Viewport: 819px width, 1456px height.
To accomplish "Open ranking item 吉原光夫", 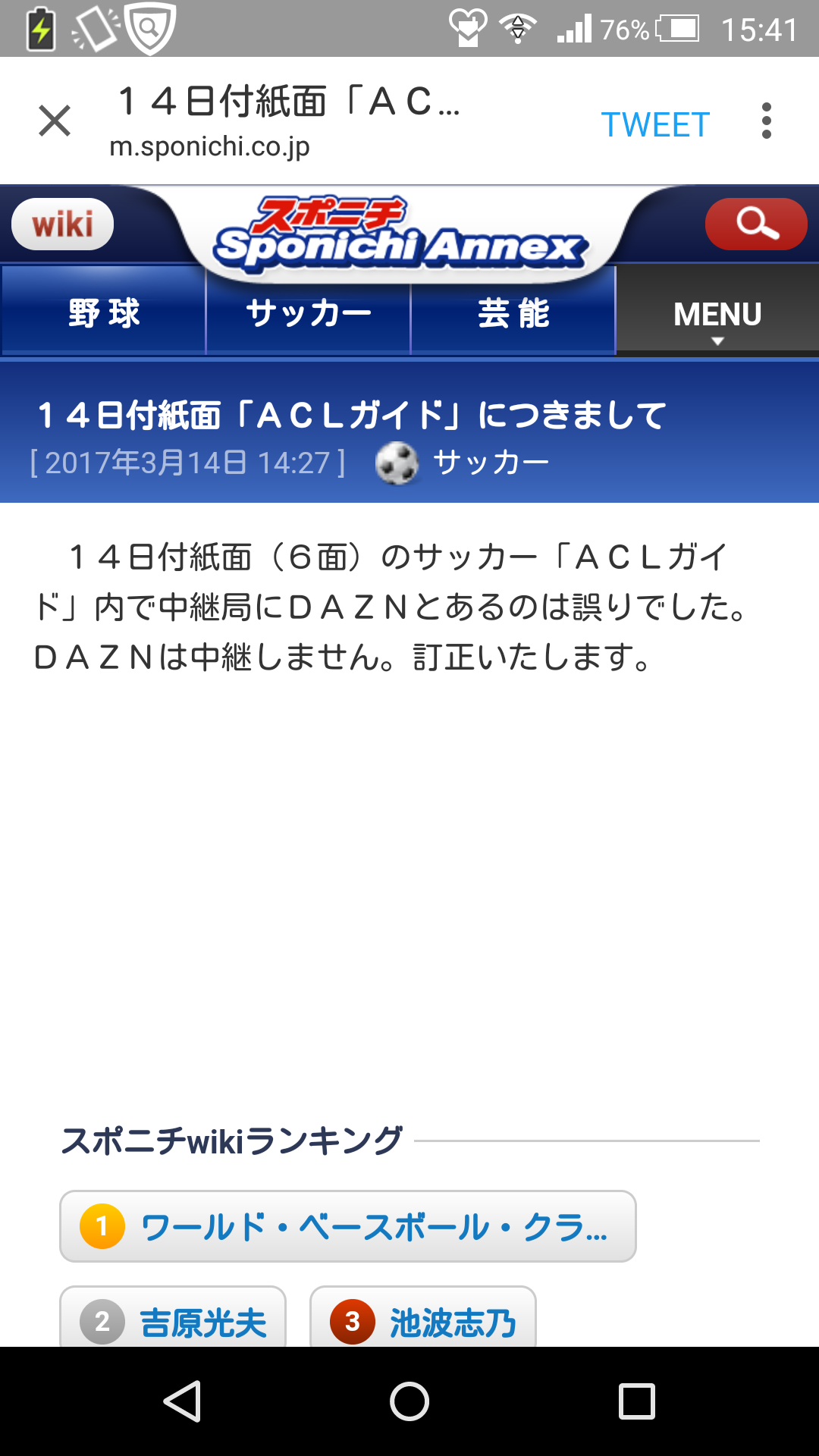I will coord(173,1318).
